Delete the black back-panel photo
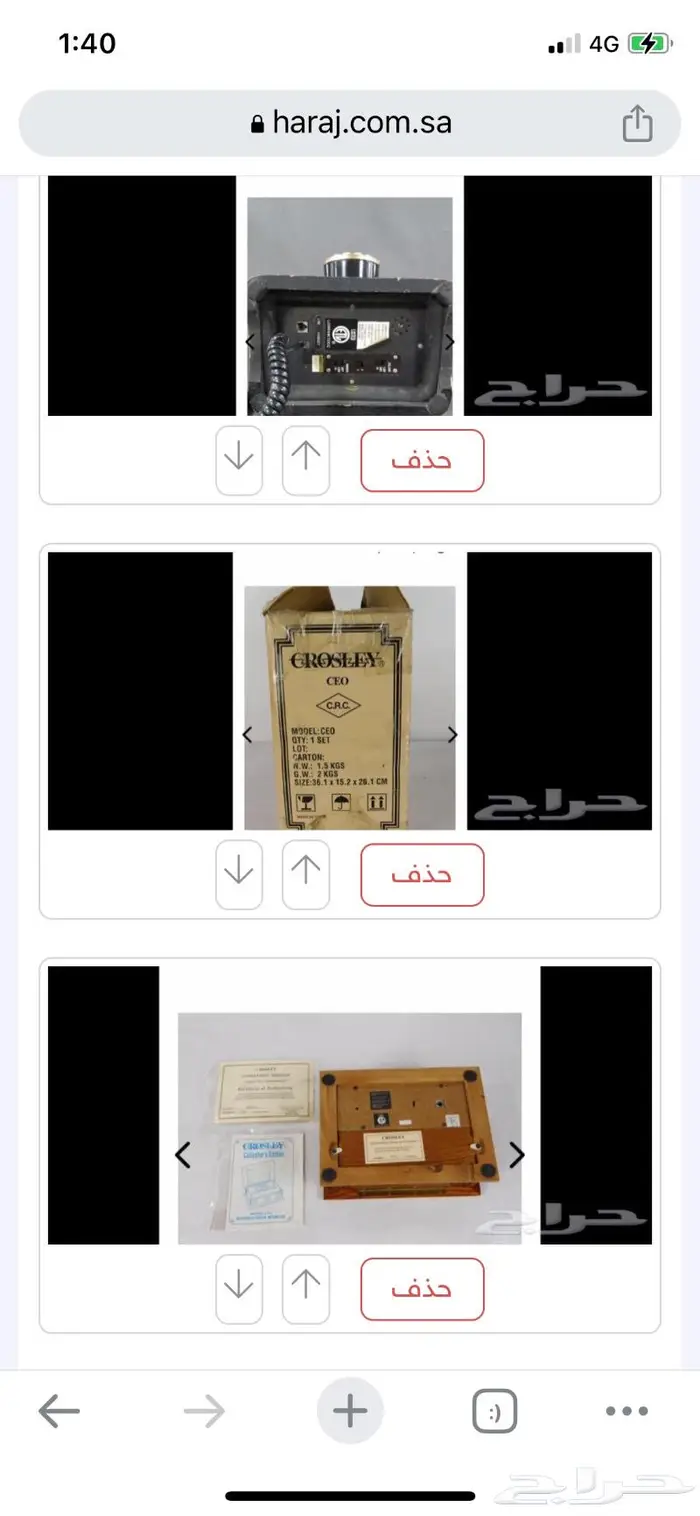 pyautogui.click(x=422, y=460)
